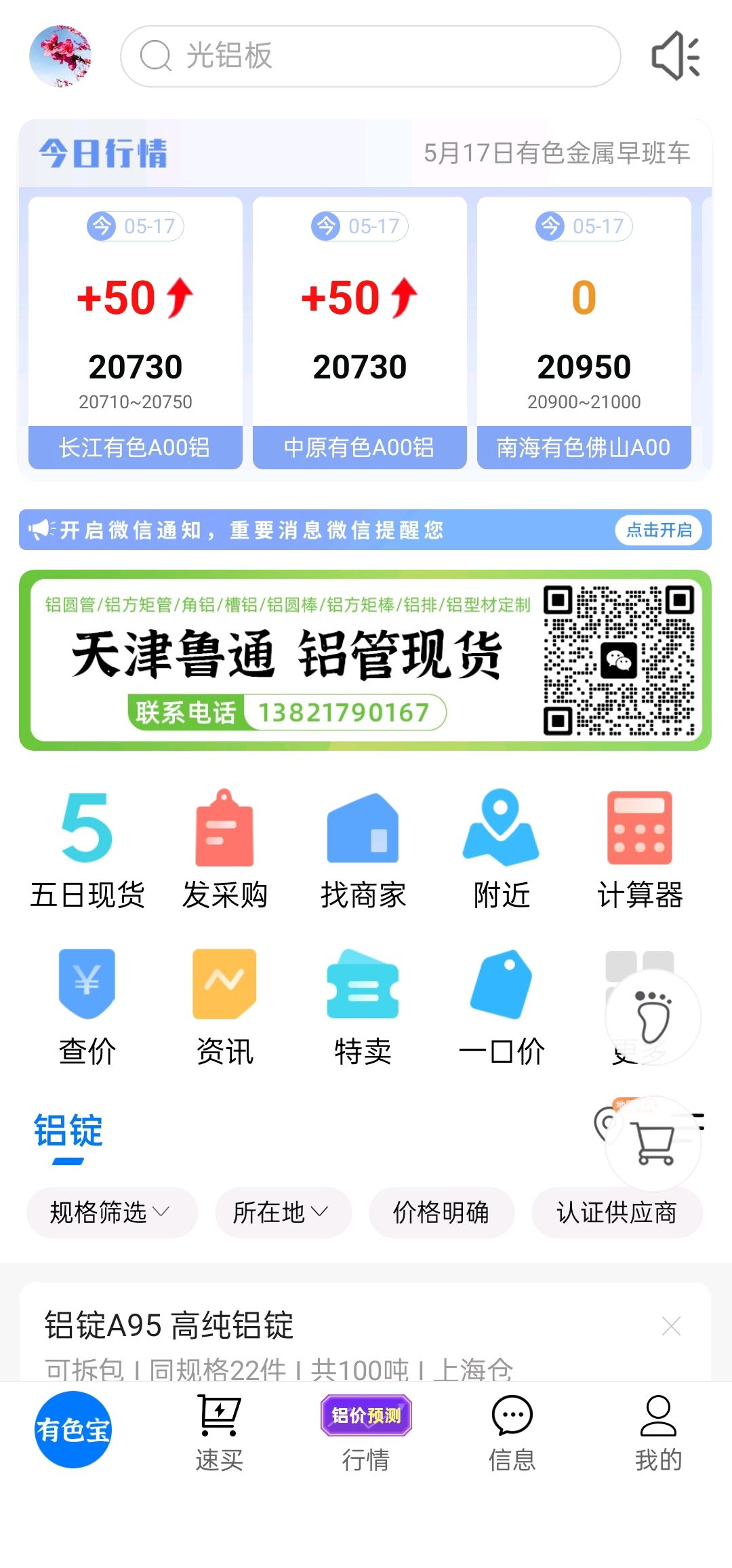Open 长江有色A00铝 price card
732x1568 pixels.
coord(136,332)
